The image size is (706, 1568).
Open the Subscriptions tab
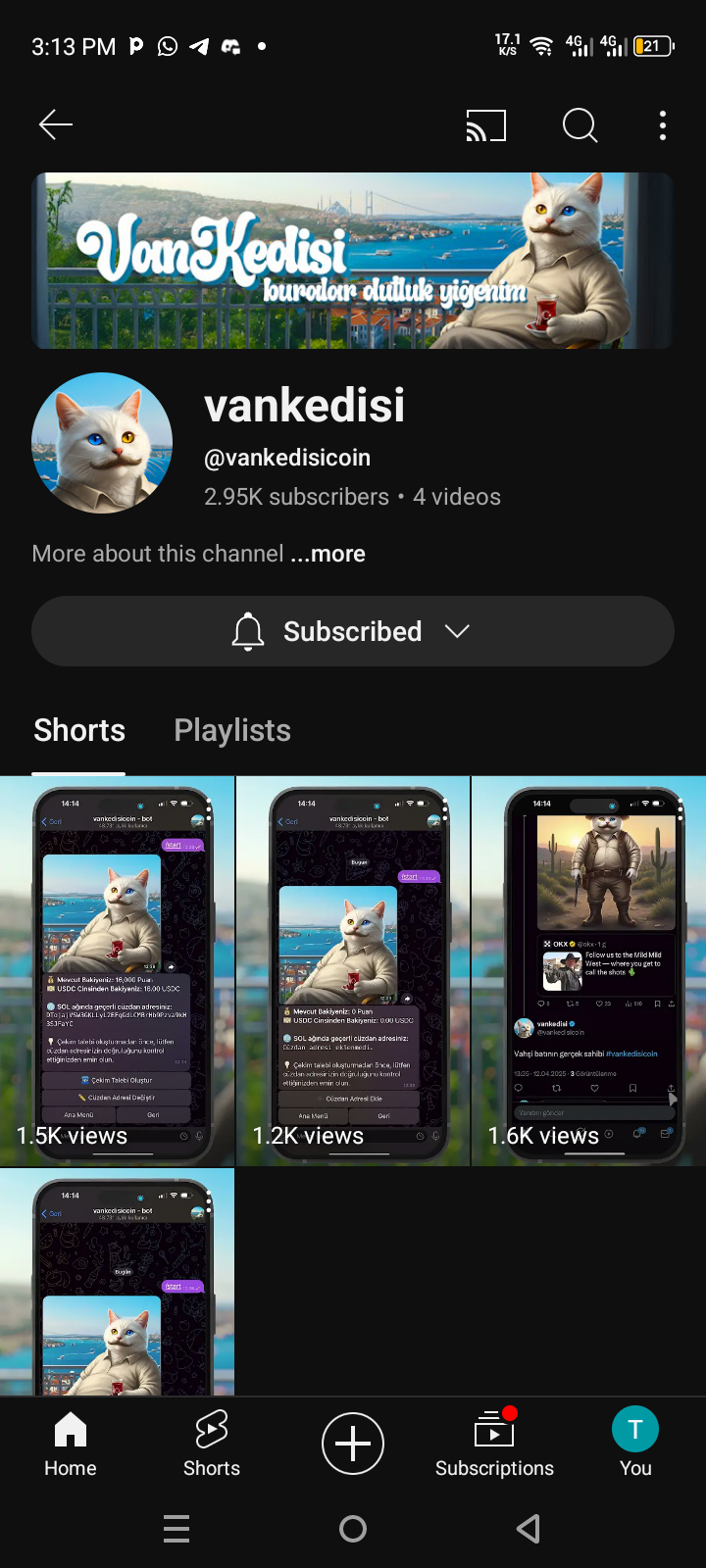click(x=494, y=1443)
